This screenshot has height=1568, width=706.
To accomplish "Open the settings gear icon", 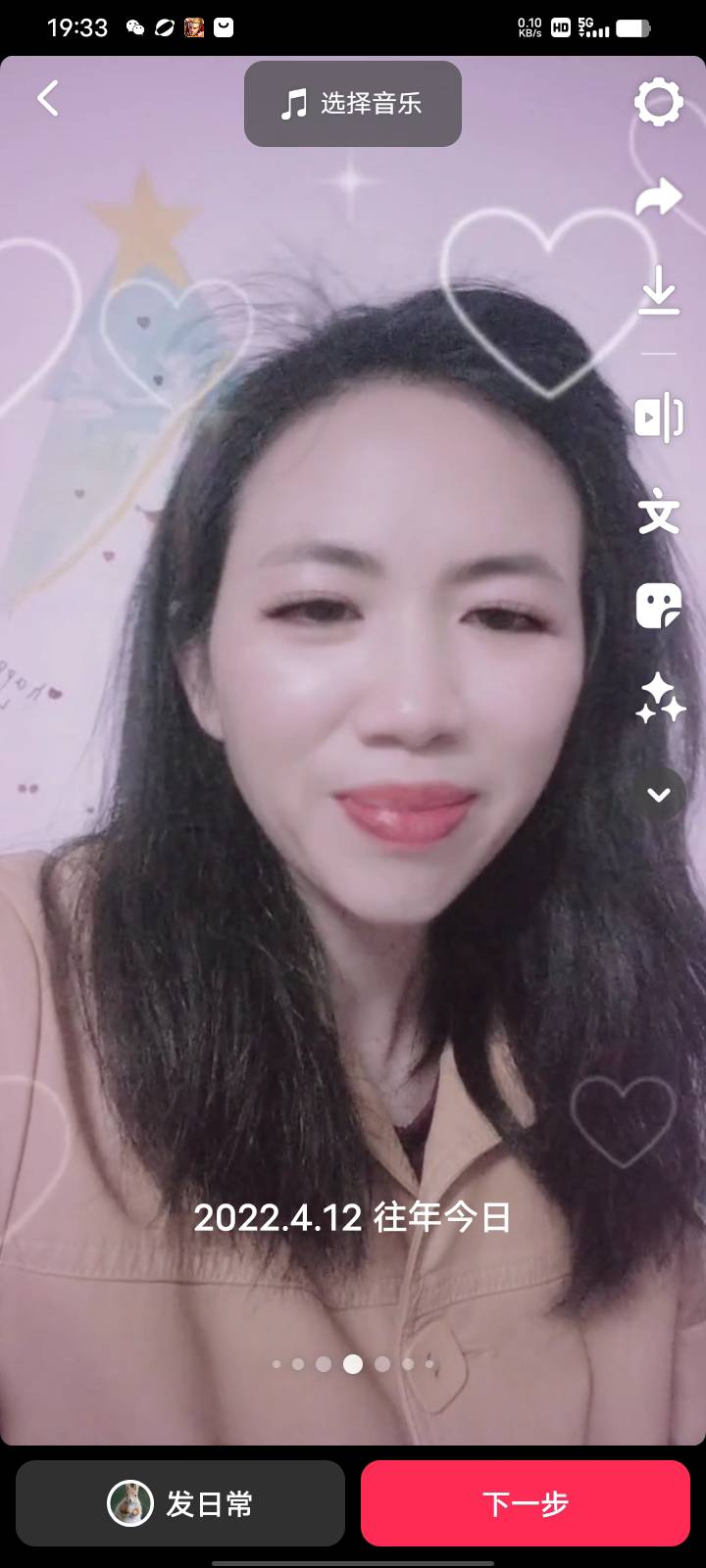I will [x=658, y=102].
